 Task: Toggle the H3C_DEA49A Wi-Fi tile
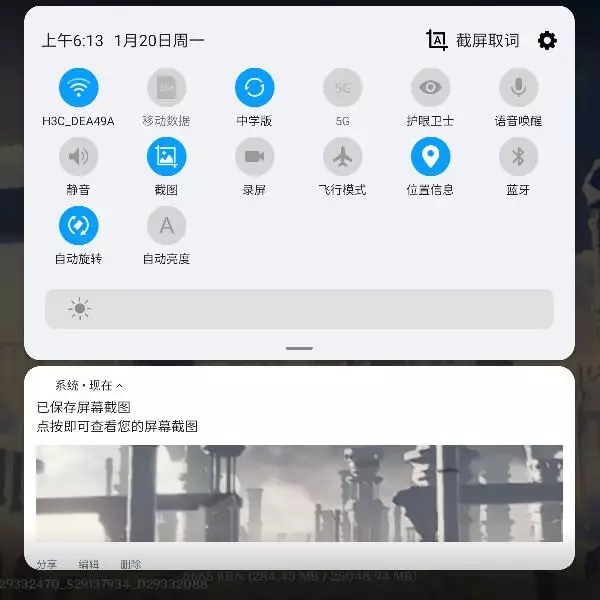pos(78,88)
